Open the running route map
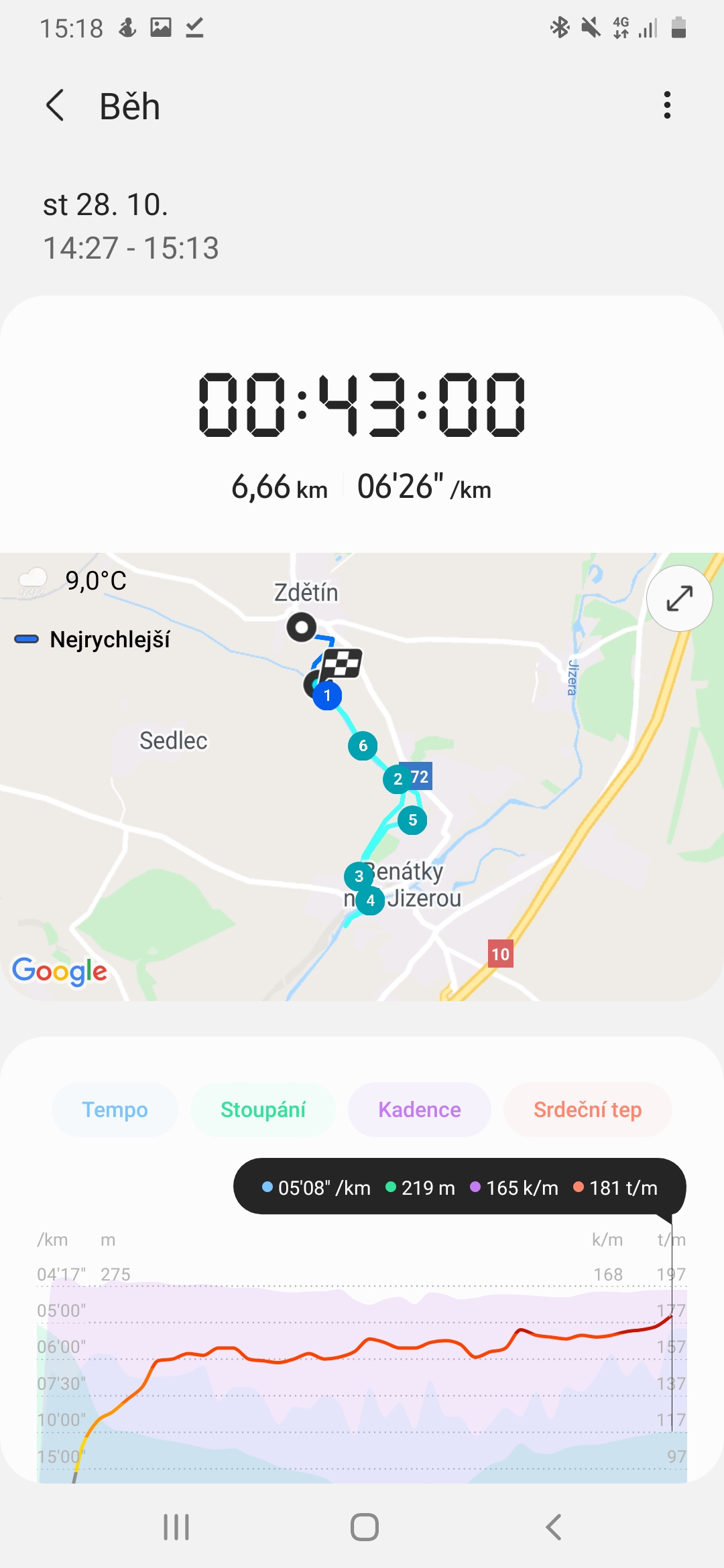The height and width of the screenshot is (1568, 724). [362, 777]
